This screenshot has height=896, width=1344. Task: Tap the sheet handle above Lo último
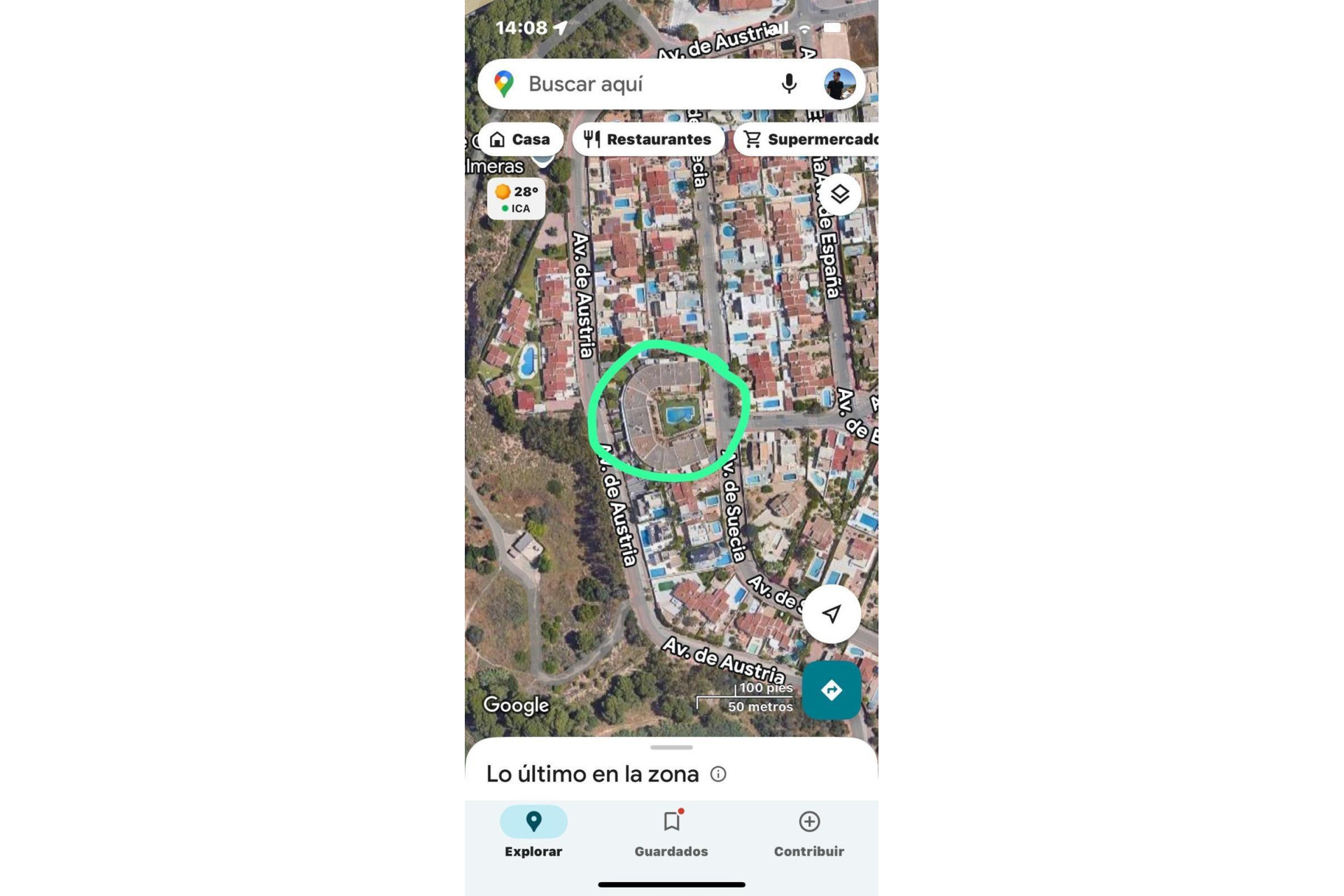click(671, 748)
